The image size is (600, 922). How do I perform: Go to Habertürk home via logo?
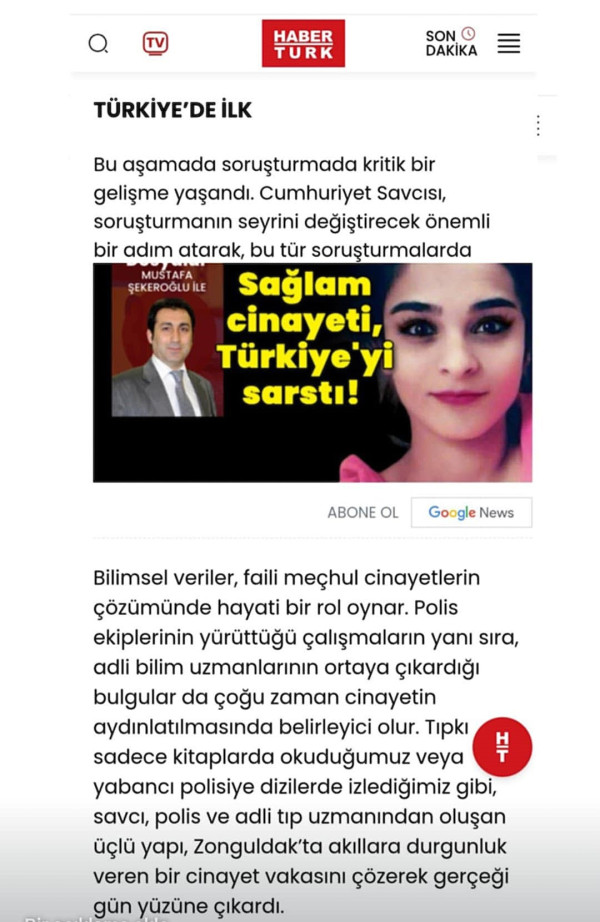303,44
